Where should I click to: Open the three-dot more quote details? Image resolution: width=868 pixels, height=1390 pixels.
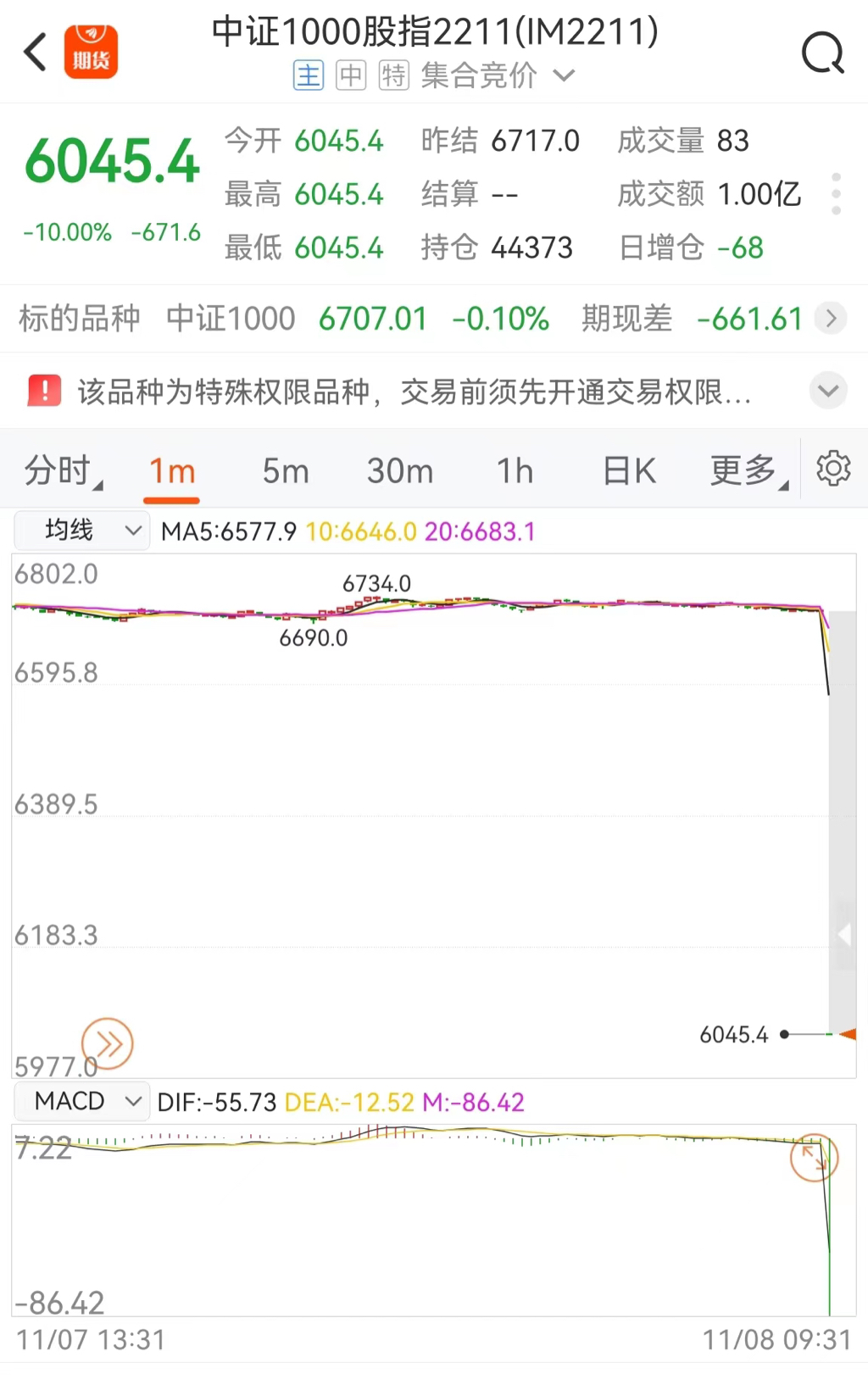point(837,194)
